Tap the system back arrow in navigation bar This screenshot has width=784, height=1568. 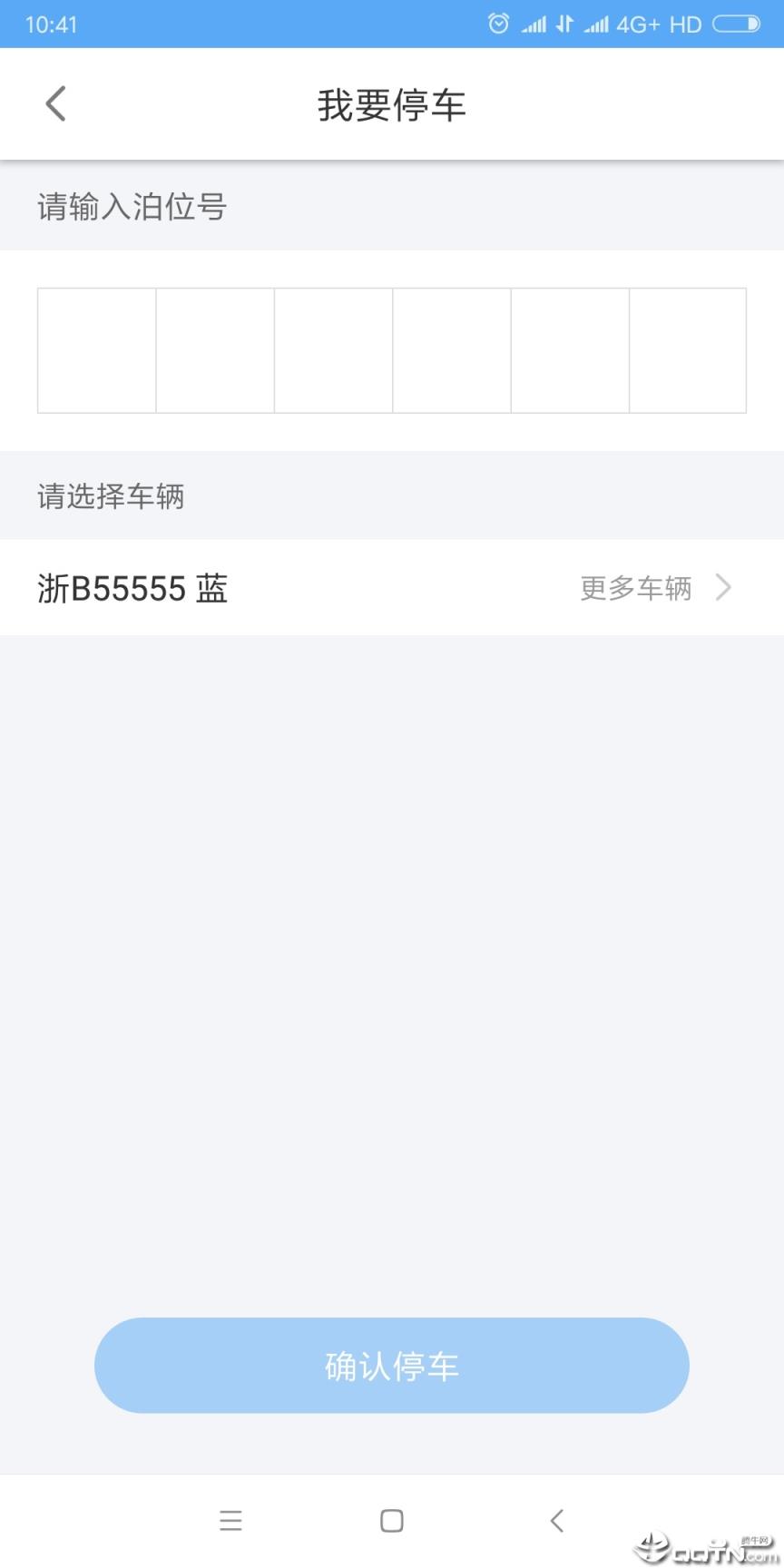coord(556,1521)
